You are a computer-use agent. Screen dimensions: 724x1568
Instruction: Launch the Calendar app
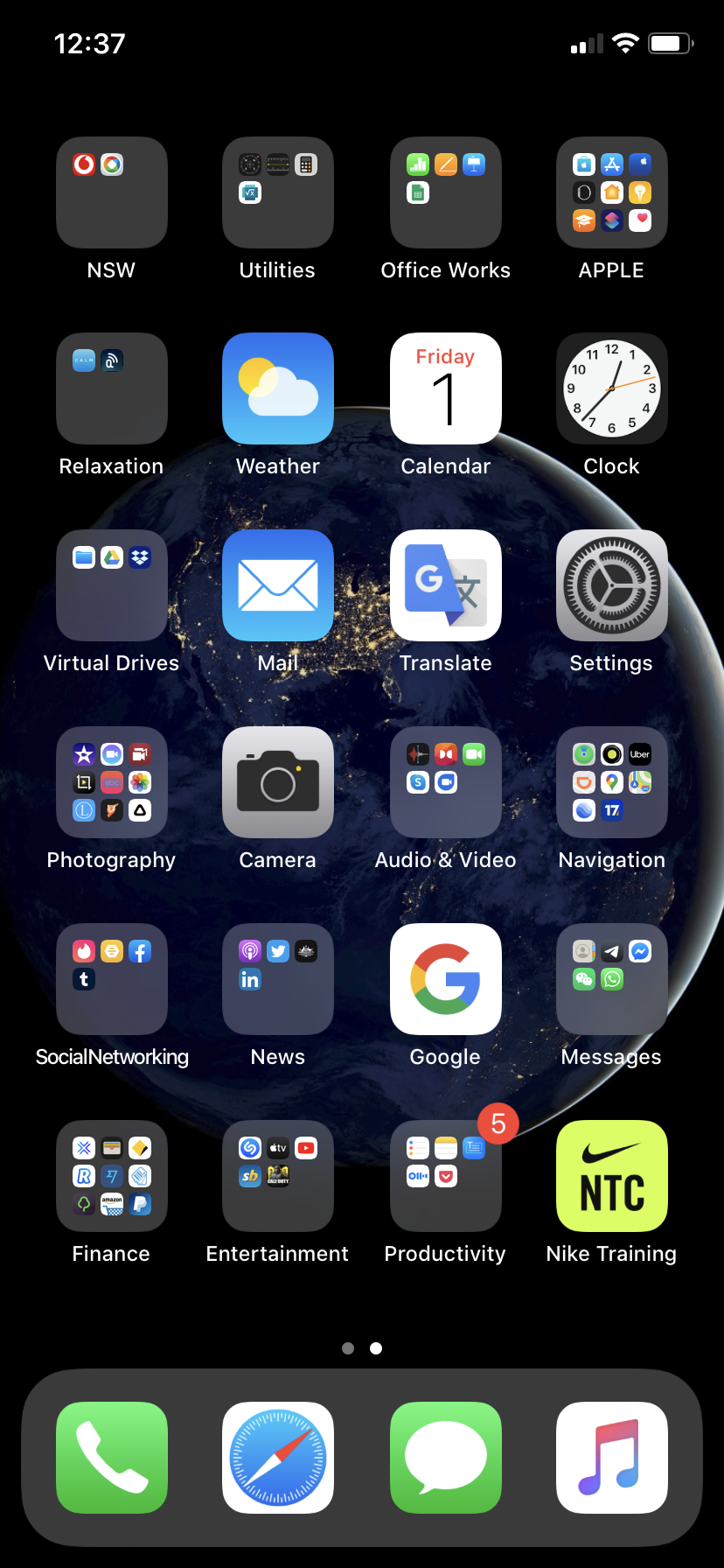point(446,388)
